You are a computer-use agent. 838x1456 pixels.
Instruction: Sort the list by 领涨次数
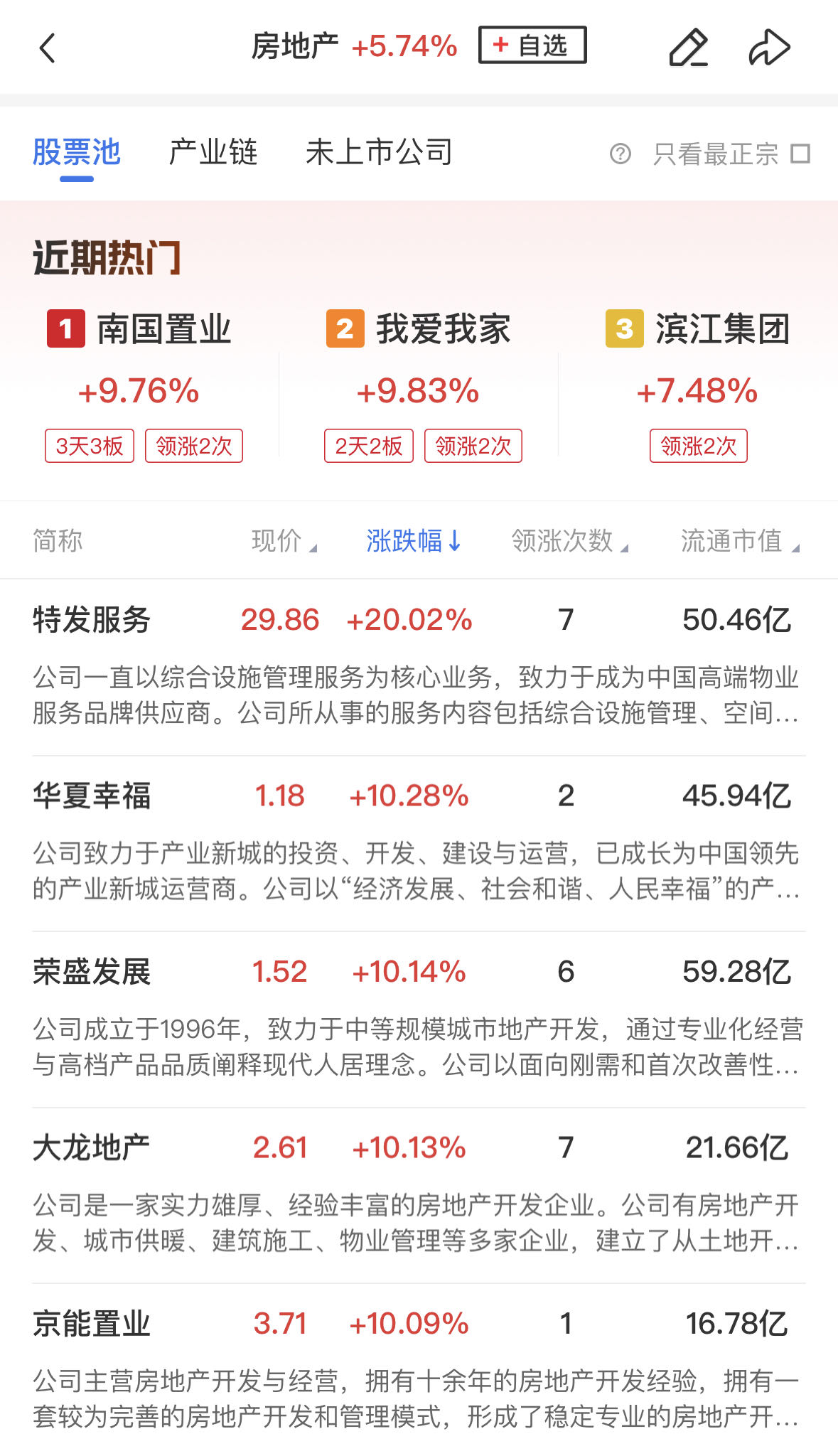[569, 541]
